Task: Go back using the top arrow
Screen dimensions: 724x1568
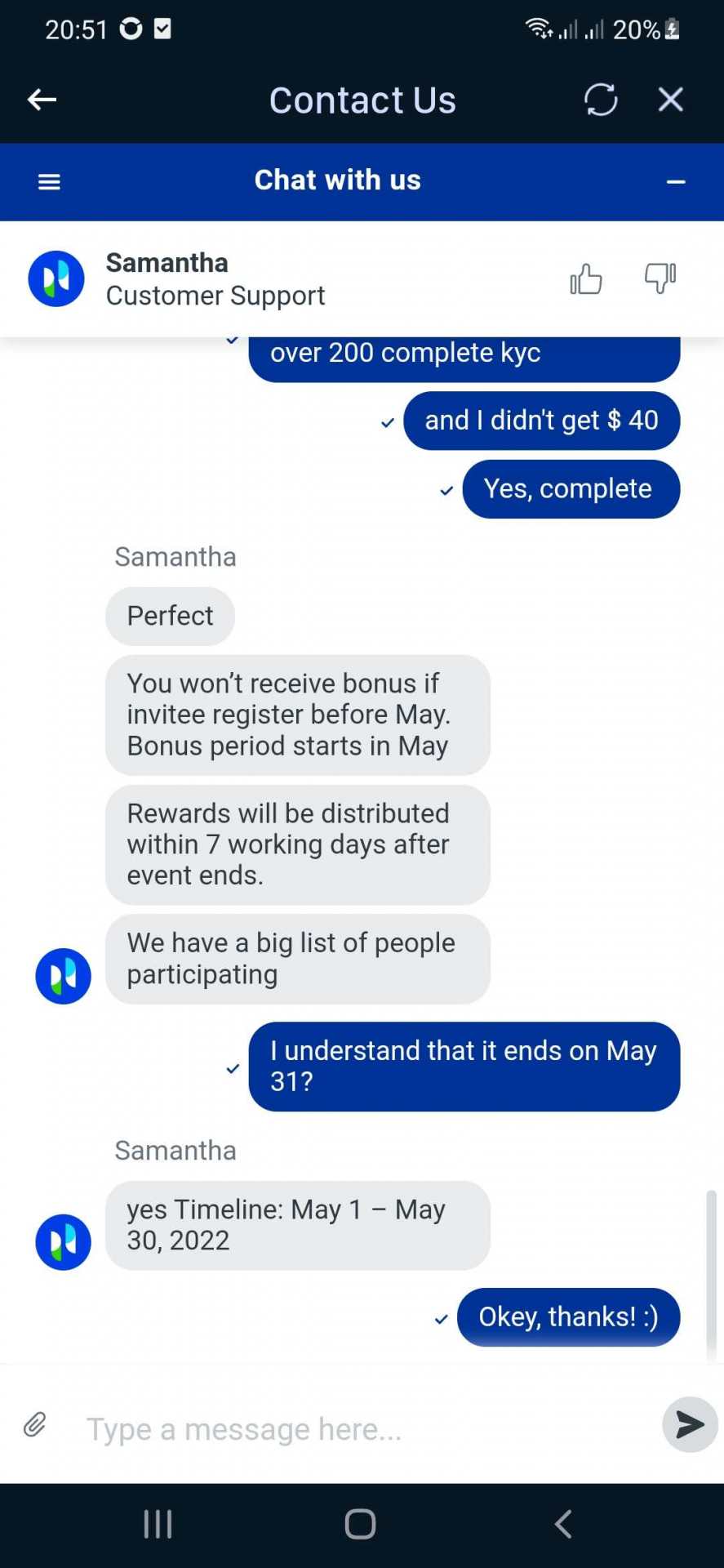Action: 42,100
